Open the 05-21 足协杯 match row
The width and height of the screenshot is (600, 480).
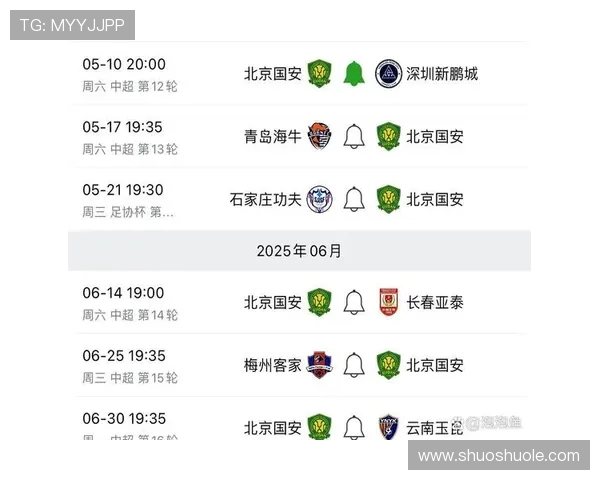tap(150, 200)
